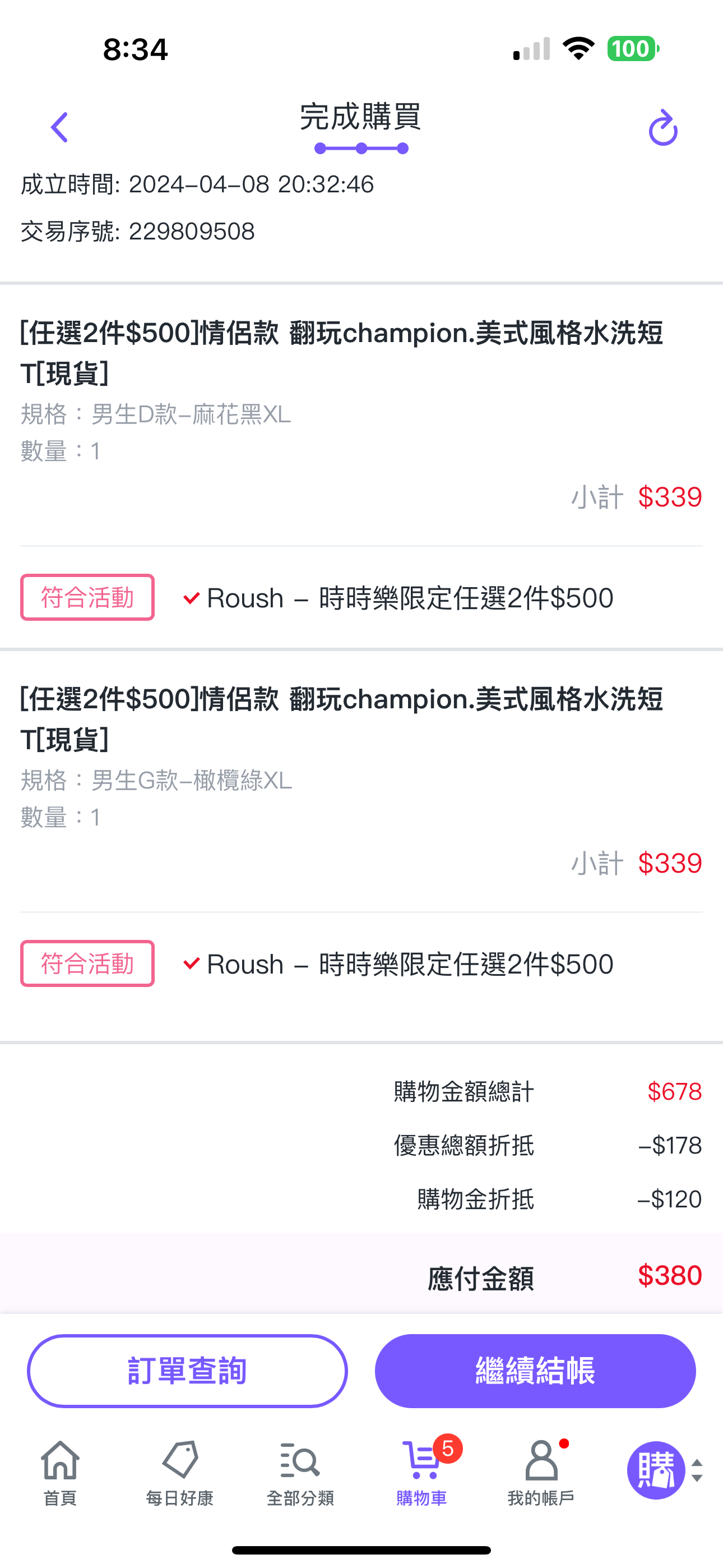Open the 購物車 tab
This screenshot has height=1568, width=723.
[421, 1472]
